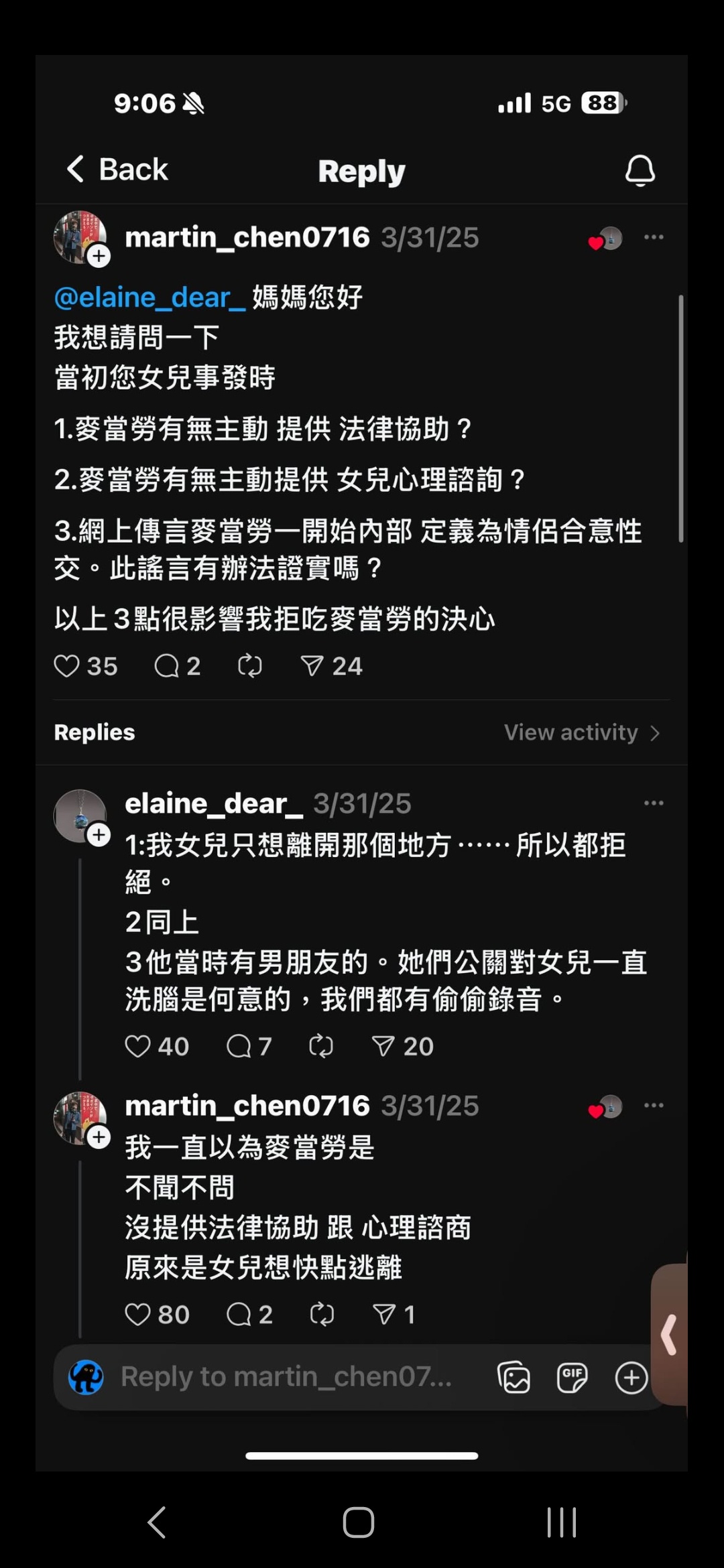
Task: Tap the Reply to martin_chen07 text field
Action: click(287, 1377)
